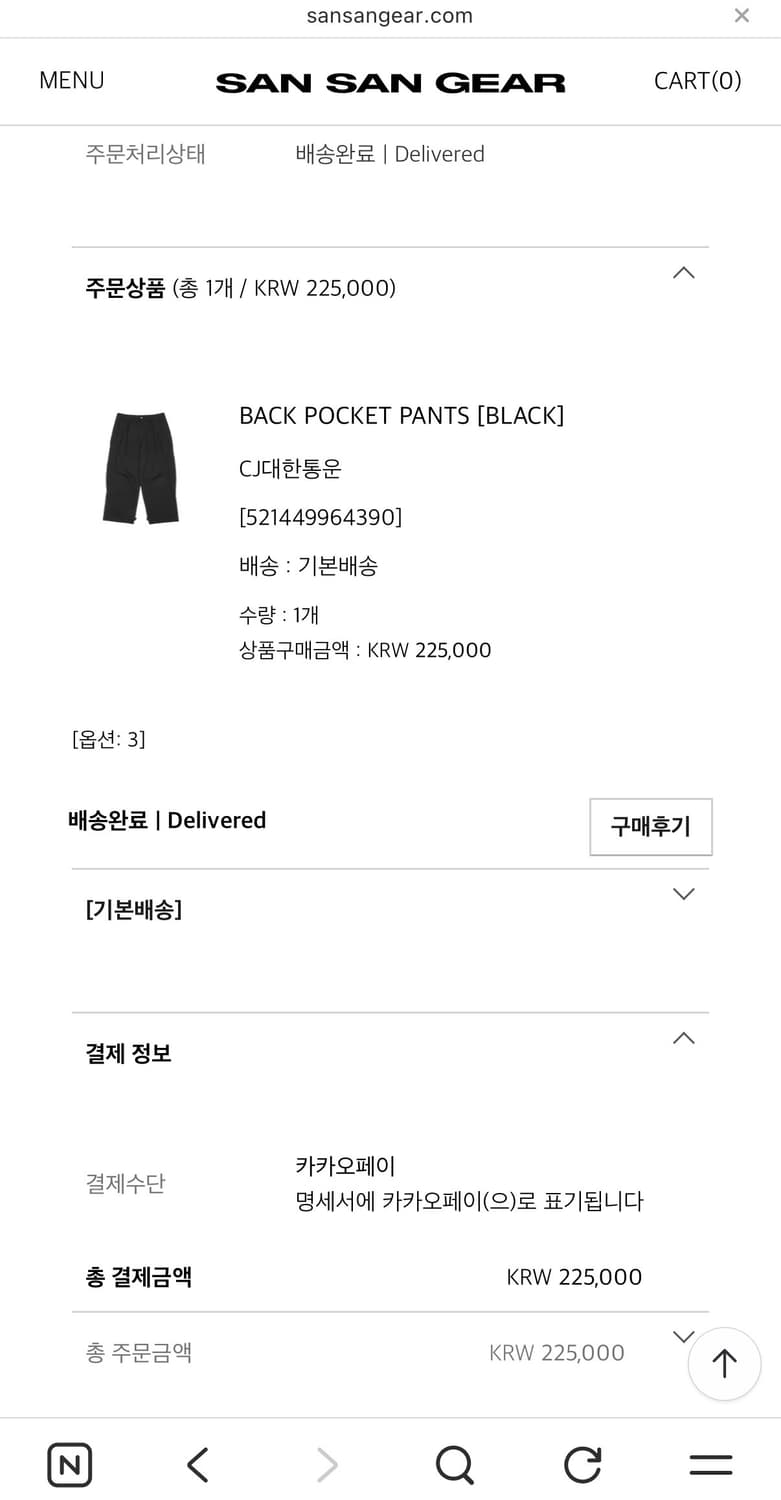Select the BACK POCKET PANTS [BLACK] title
The width and height of the screenshot is (781, 1500).
402,415
